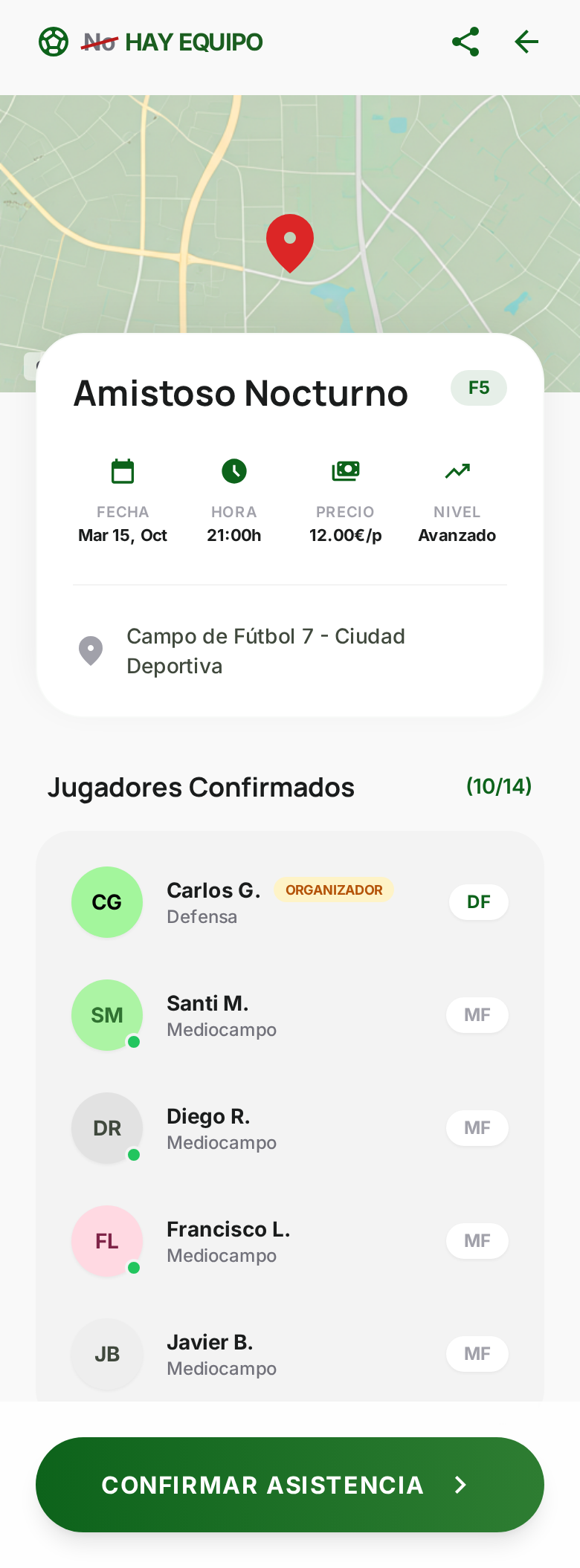Toggle Santi M.'s online status dot

click(135, 1043)
